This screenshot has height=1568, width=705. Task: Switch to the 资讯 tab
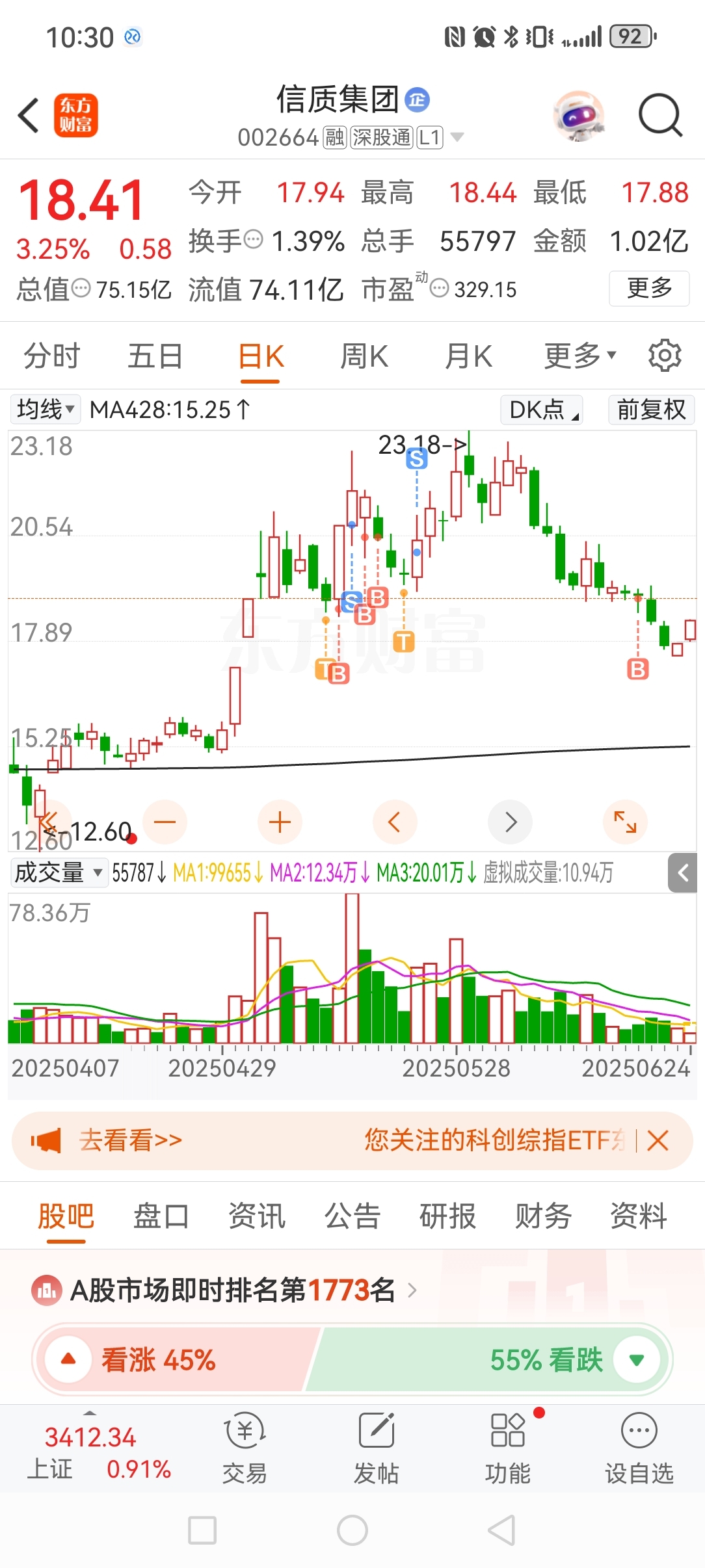tap(256, 1216)
